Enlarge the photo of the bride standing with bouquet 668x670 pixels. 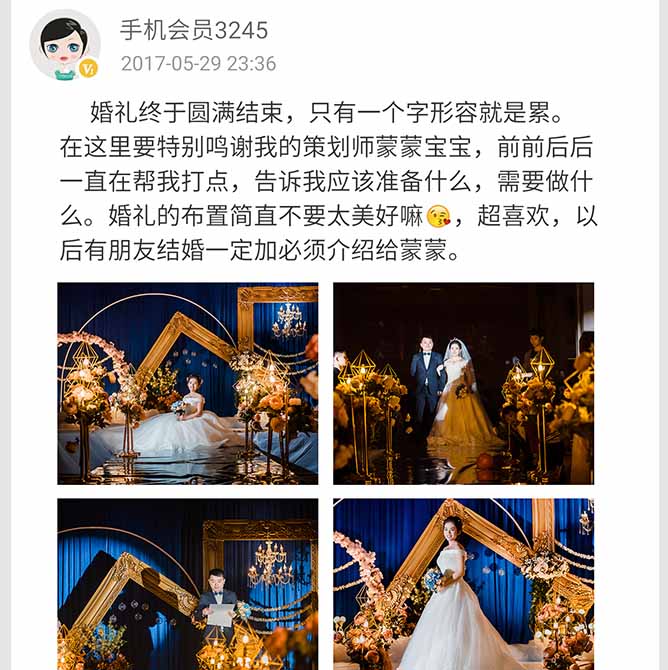(x=463, y=584)
